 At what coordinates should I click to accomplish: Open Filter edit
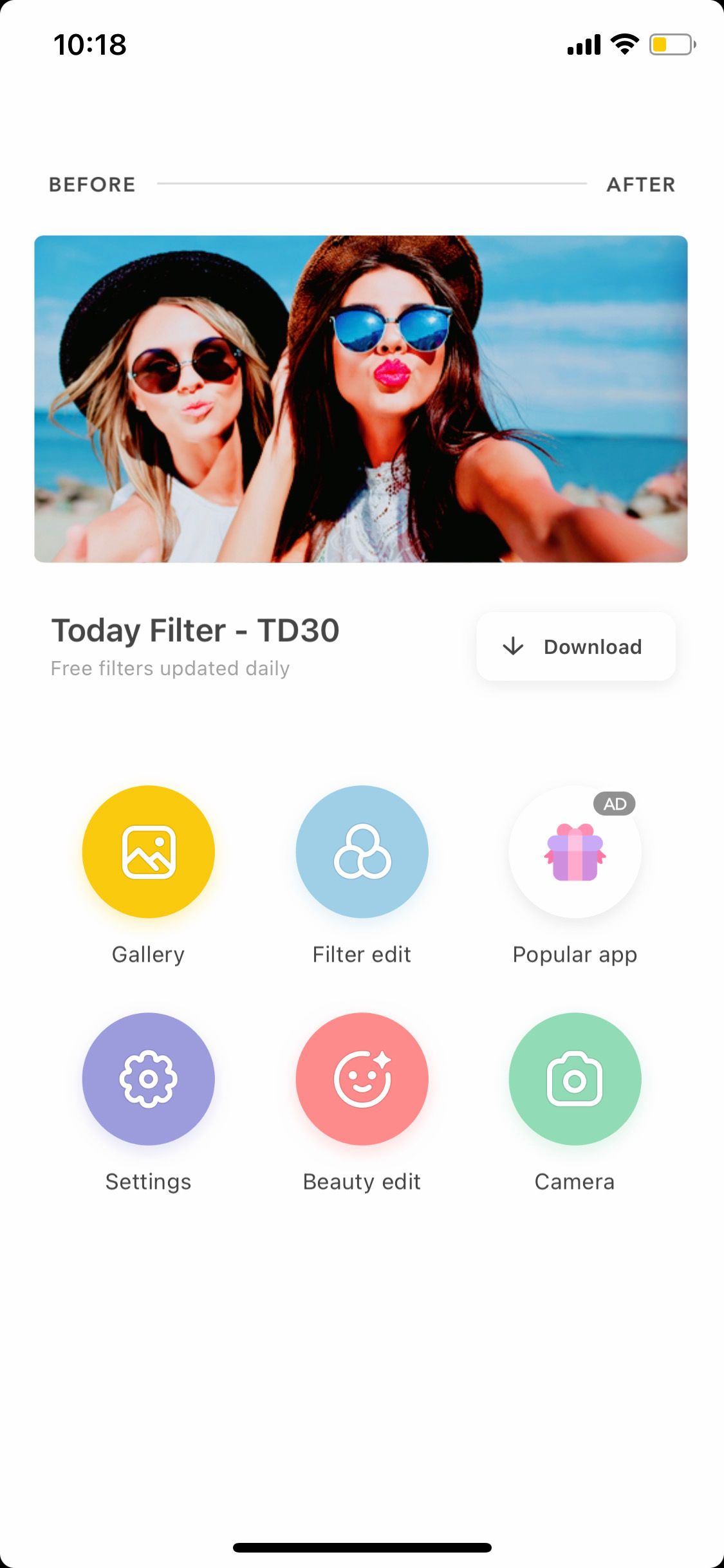click(x=362, y=852)
